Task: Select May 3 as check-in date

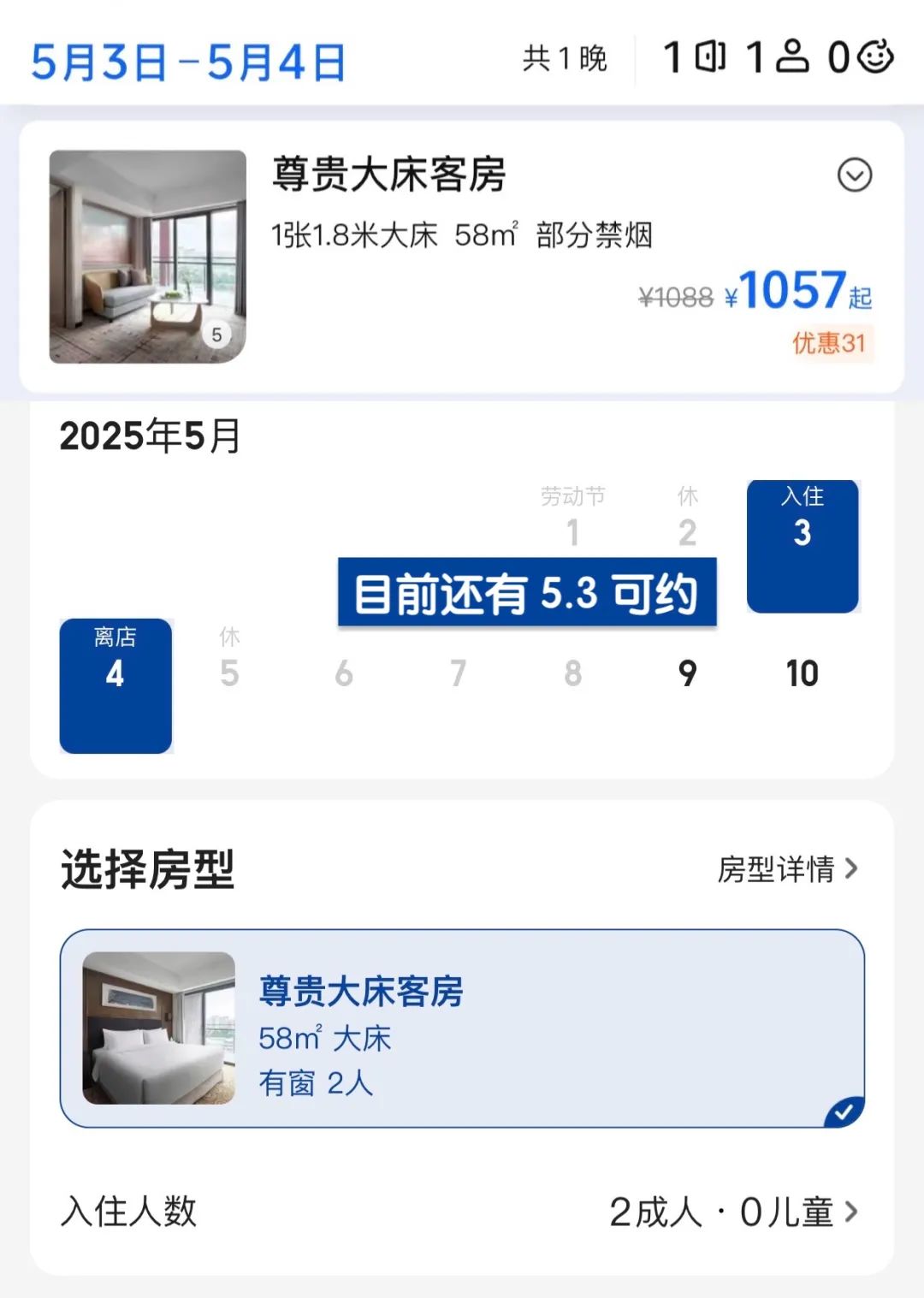Action: pyautogui.click(x=802, y=546)
